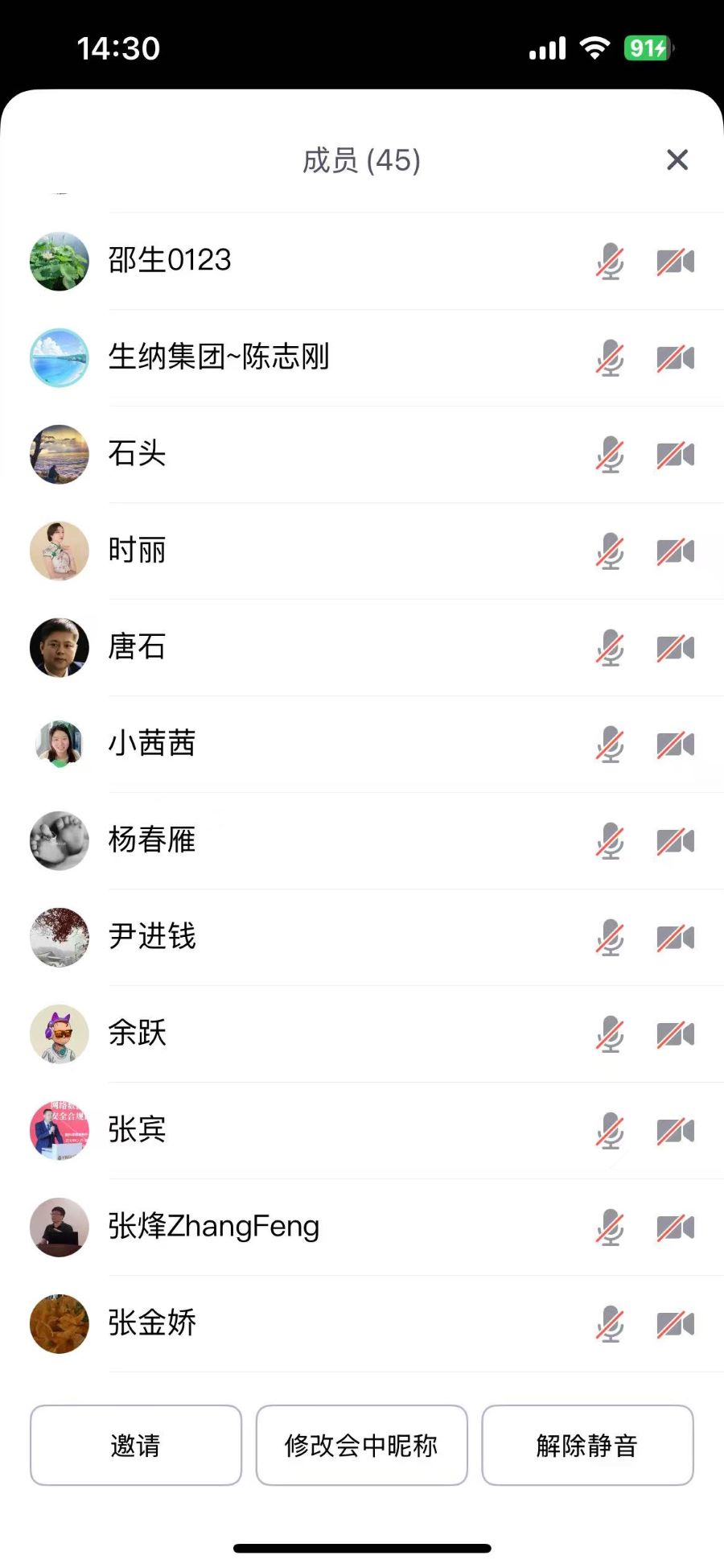
Task: Tap the 解除静音 button
Action: (587, 1446)
